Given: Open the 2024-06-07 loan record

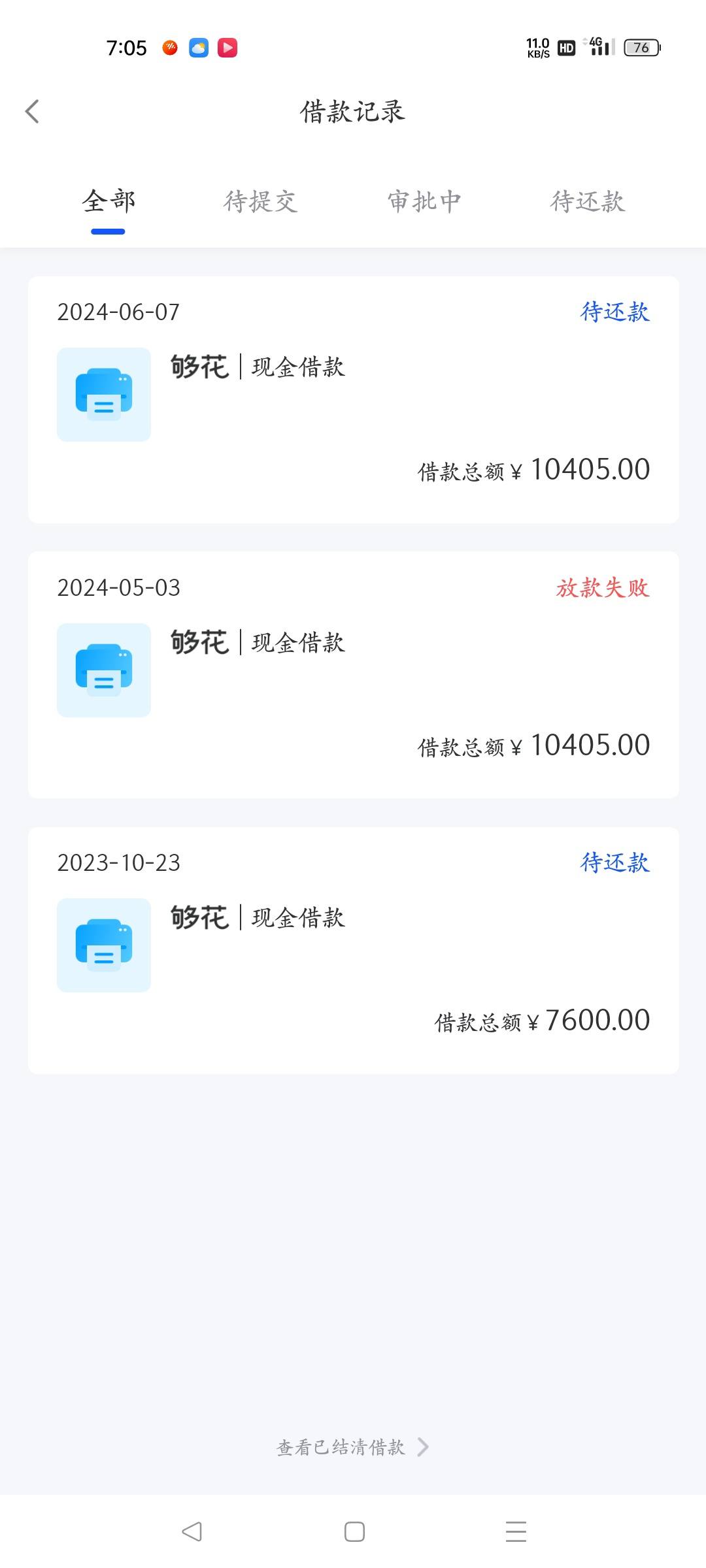Looking at the screenshot, I should click(x=353, y=400).
